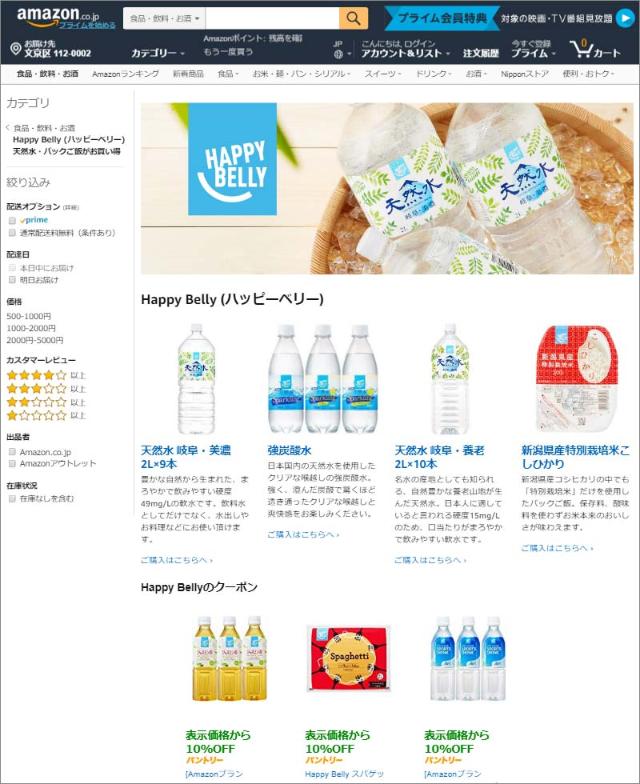640x784 pixels.
Task: Tap ご購入はこちら under 新潟県産特別栽培米こしひかり
Action: pyautogui.click(x=556, y=548)
